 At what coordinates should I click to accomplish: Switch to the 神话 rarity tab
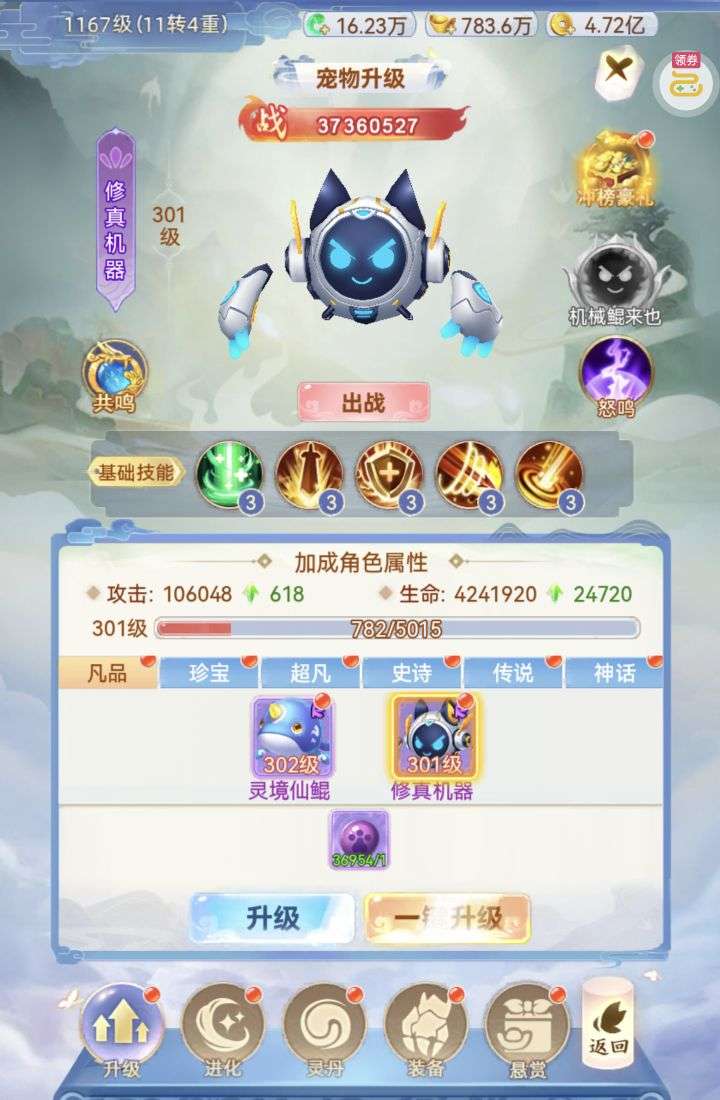point(613,674)
